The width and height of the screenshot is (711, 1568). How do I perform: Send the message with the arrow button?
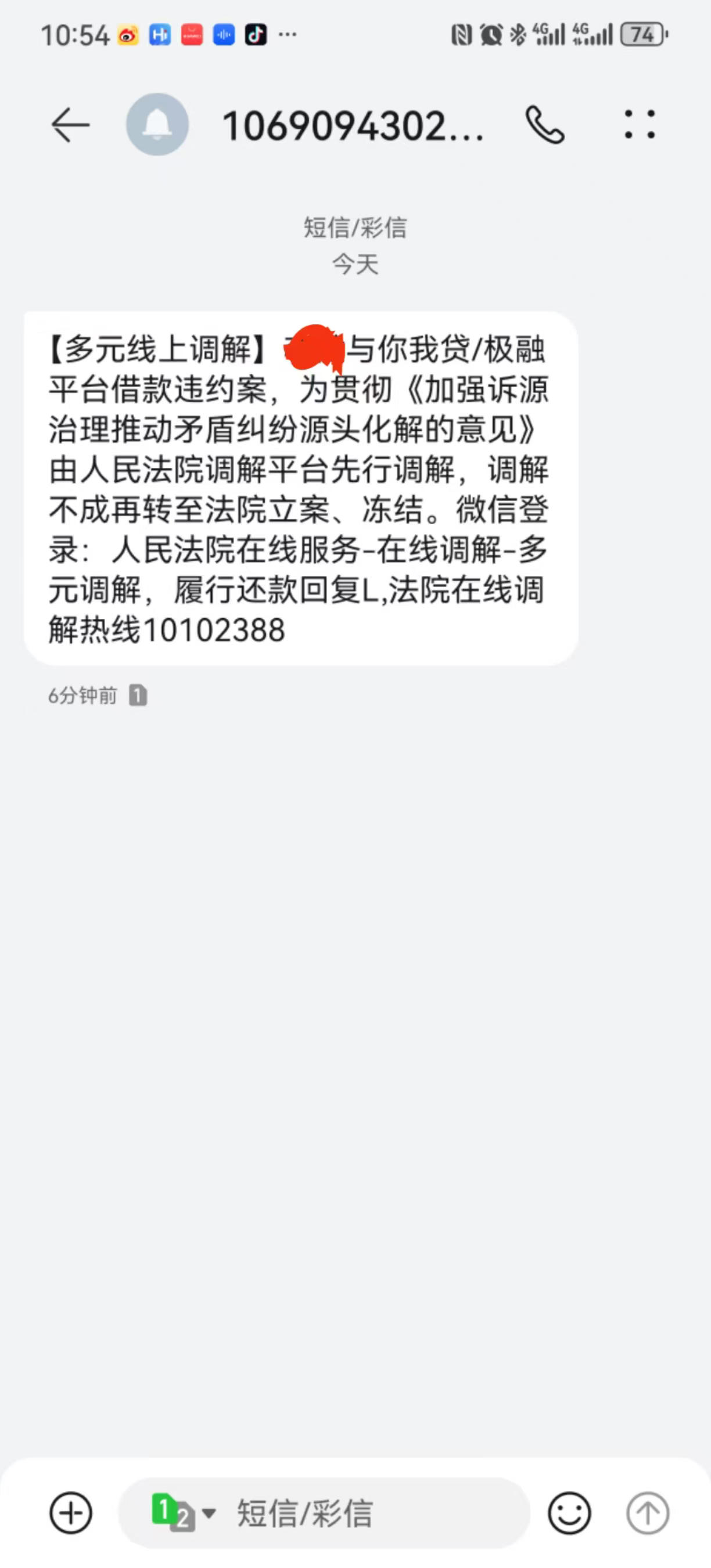click(648, 1513)
